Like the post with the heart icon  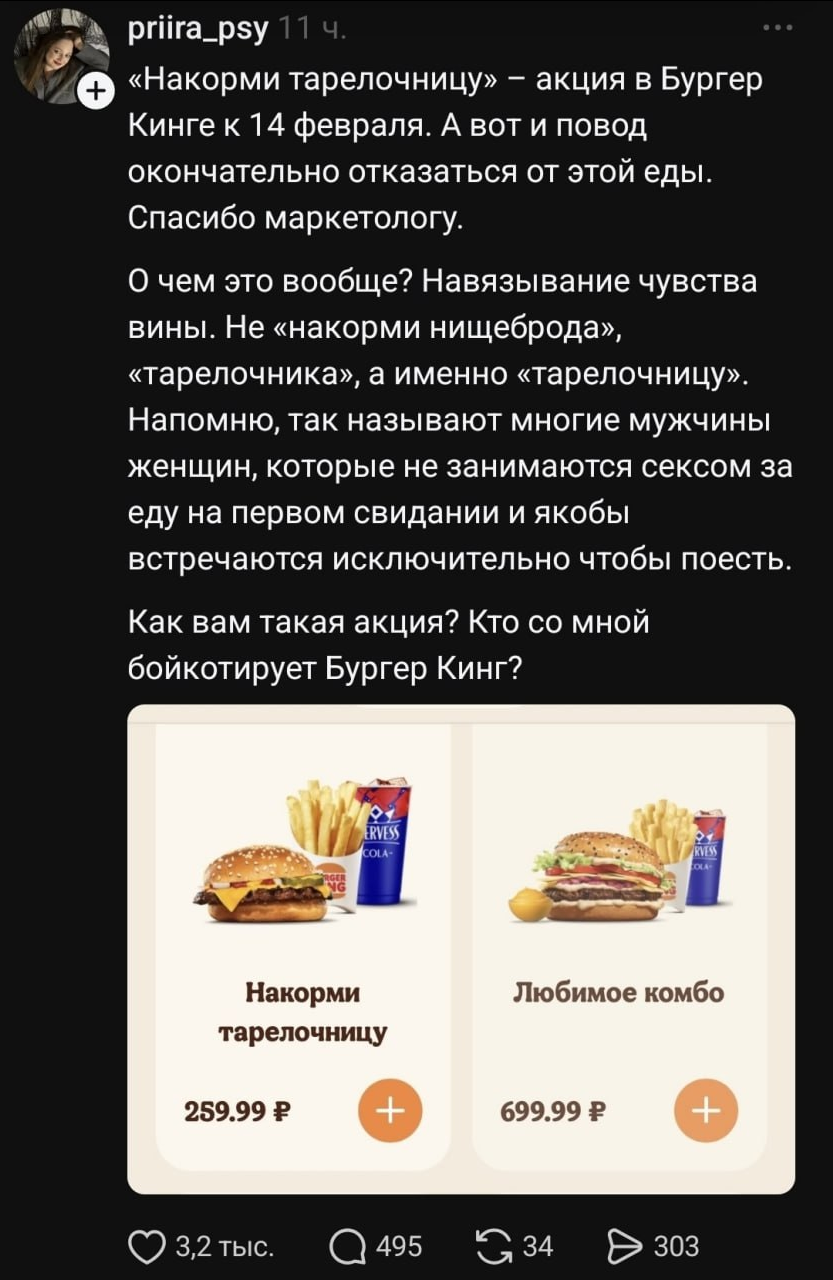click(x=148, y=1245)
